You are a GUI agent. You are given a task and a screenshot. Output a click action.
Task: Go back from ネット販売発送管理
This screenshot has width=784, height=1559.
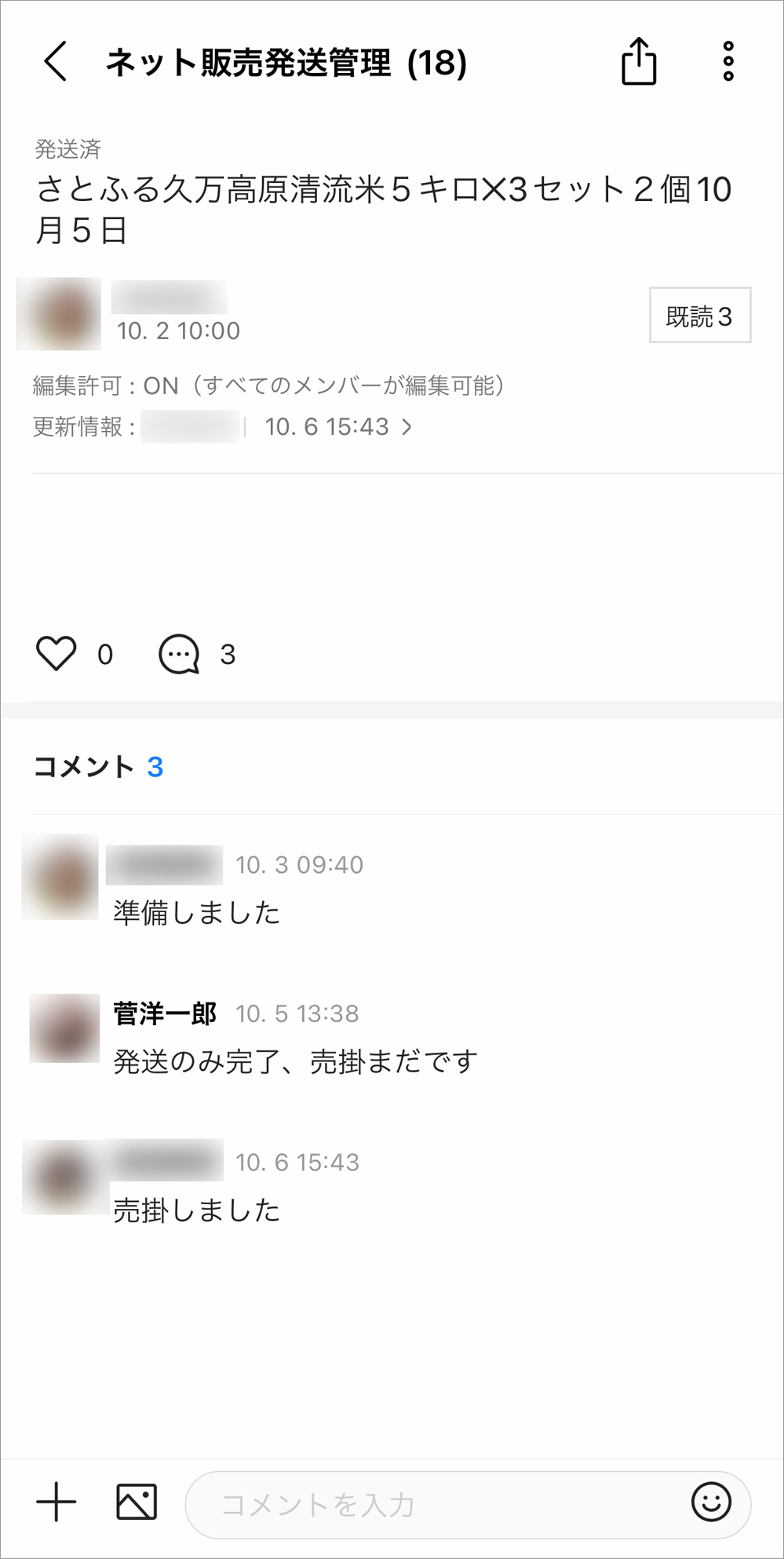coord(56,62)
